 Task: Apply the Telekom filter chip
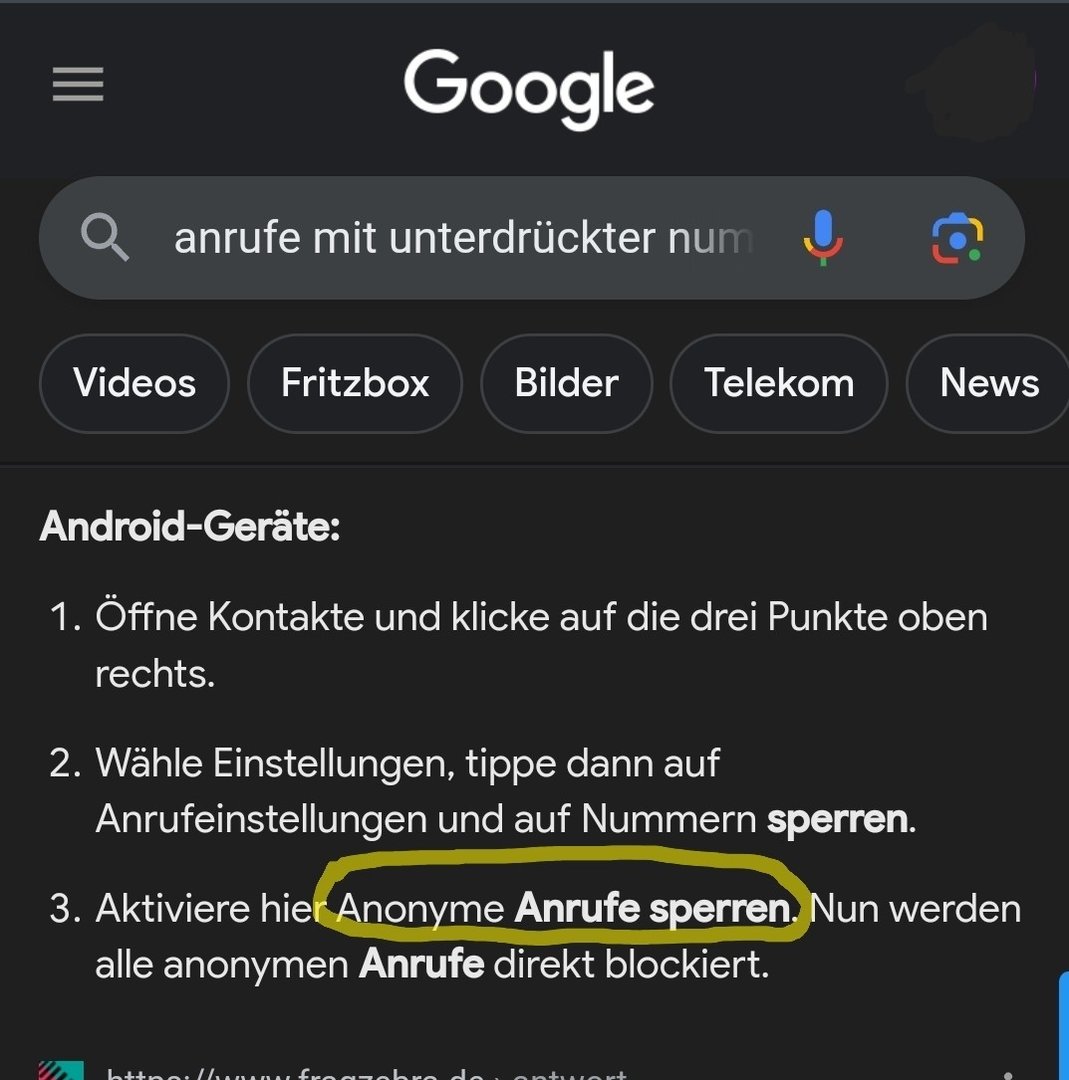pos(779,383)
